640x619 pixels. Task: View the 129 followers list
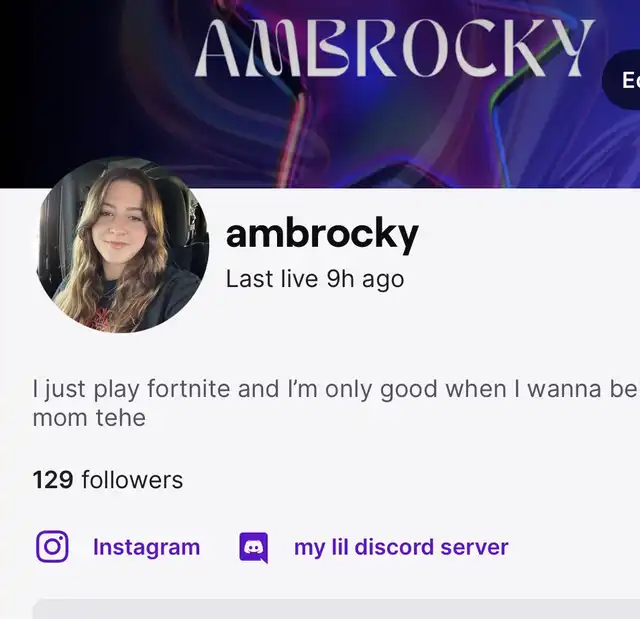pos(108,480)
